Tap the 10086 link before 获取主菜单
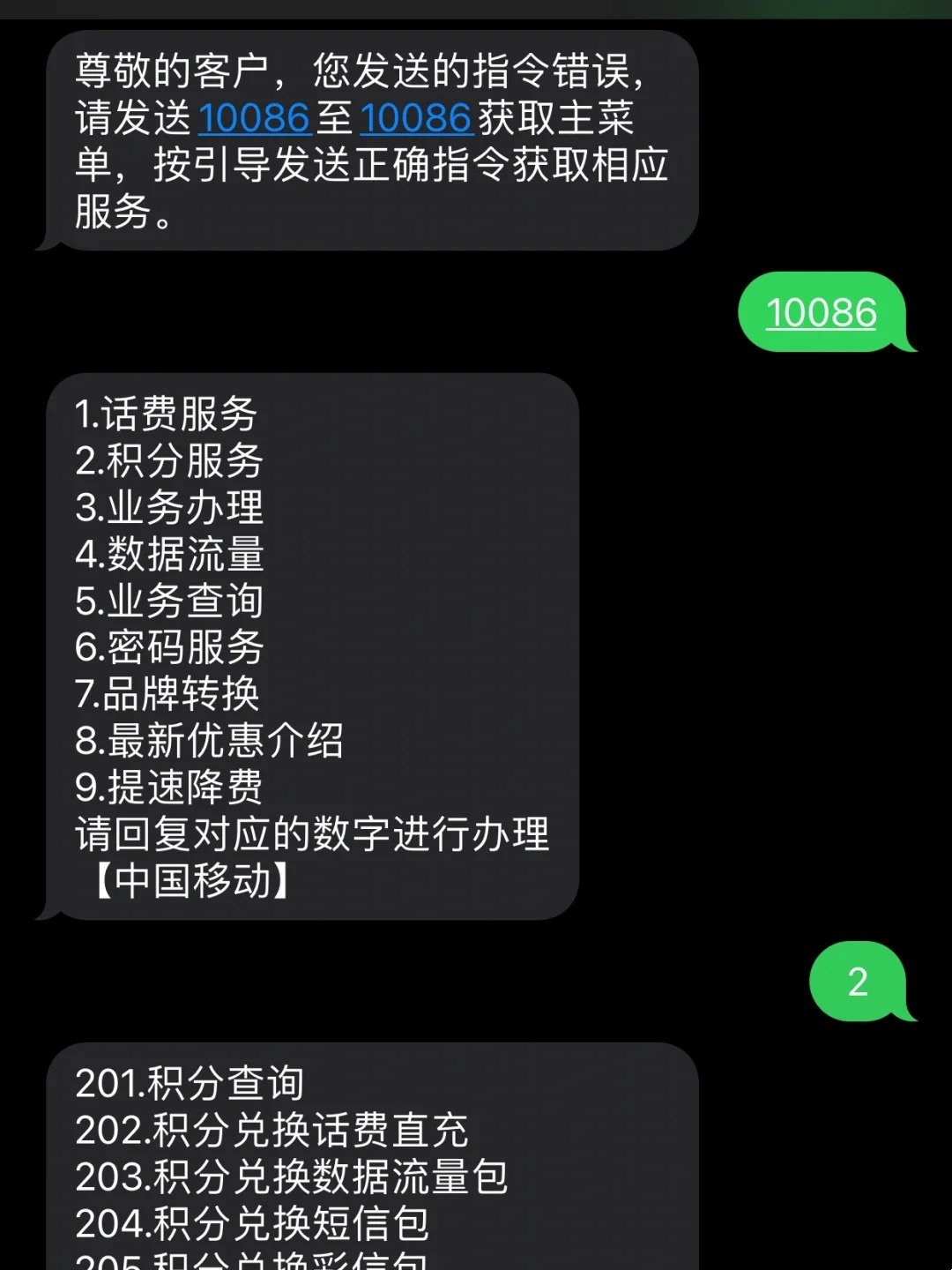Viewport: 952px width, 1270px height. tap(415, 118)
